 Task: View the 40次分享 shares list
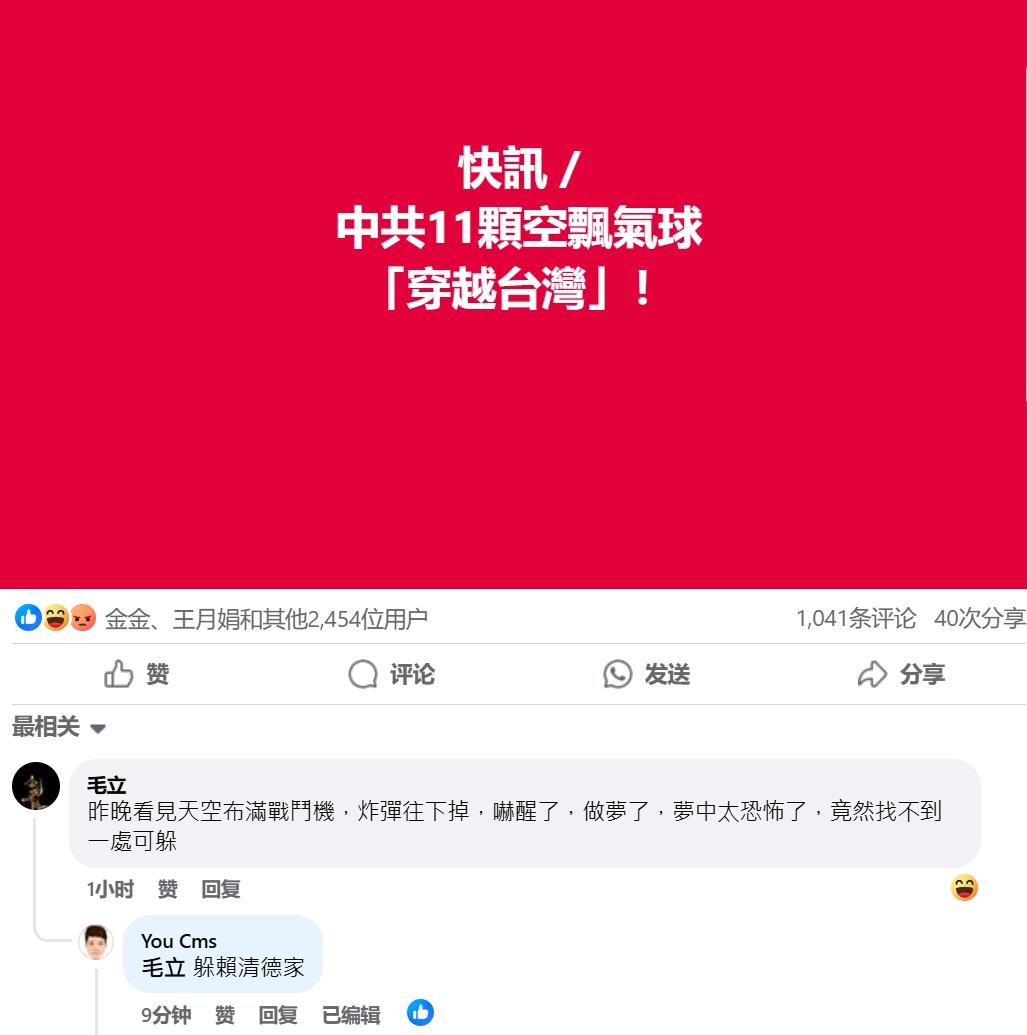979,619
